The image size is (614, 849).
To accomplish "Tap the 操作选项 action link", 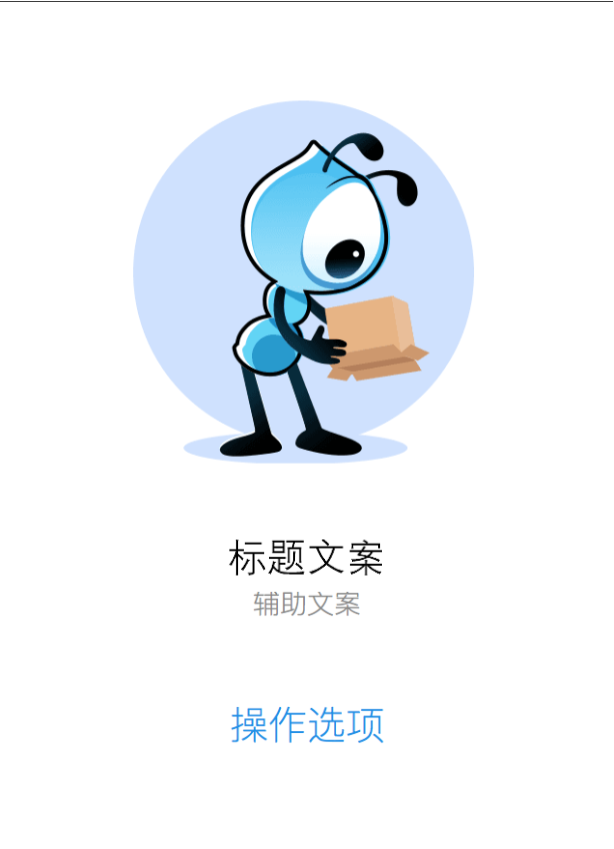I will tap(307, 725).
